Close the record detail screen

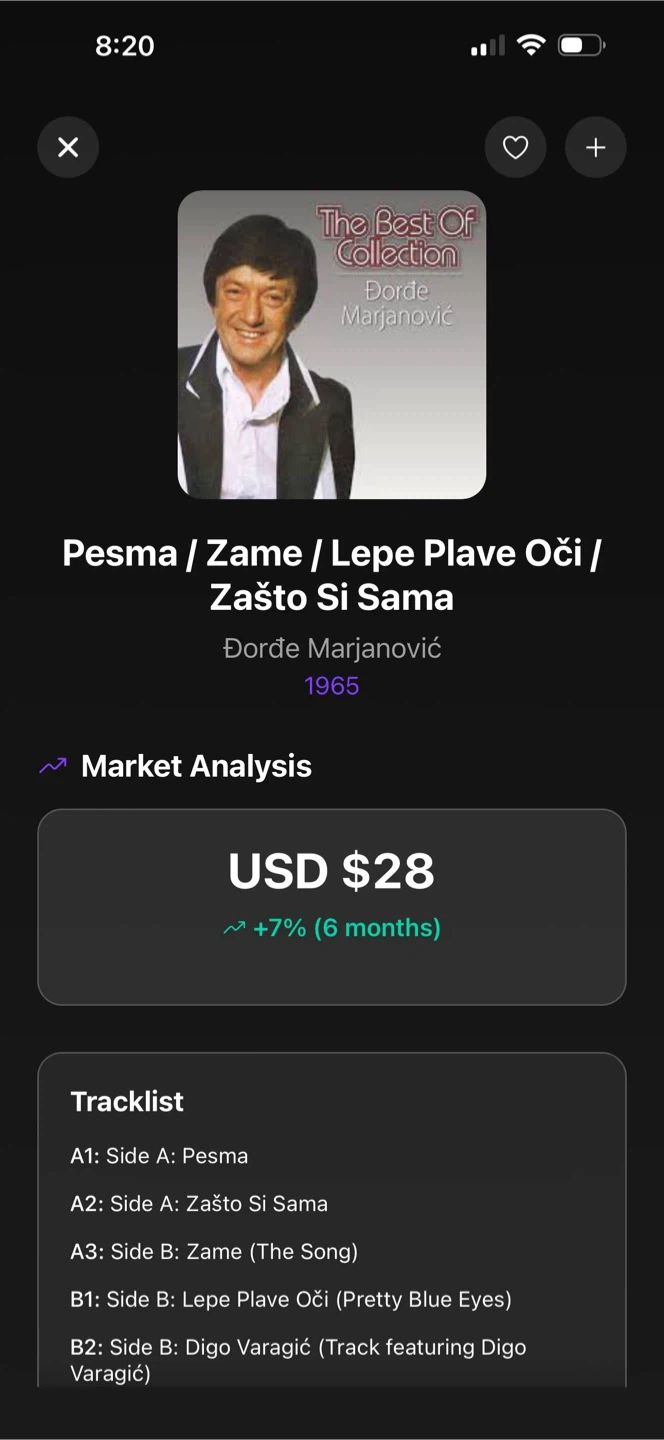[x=68, y=148]
